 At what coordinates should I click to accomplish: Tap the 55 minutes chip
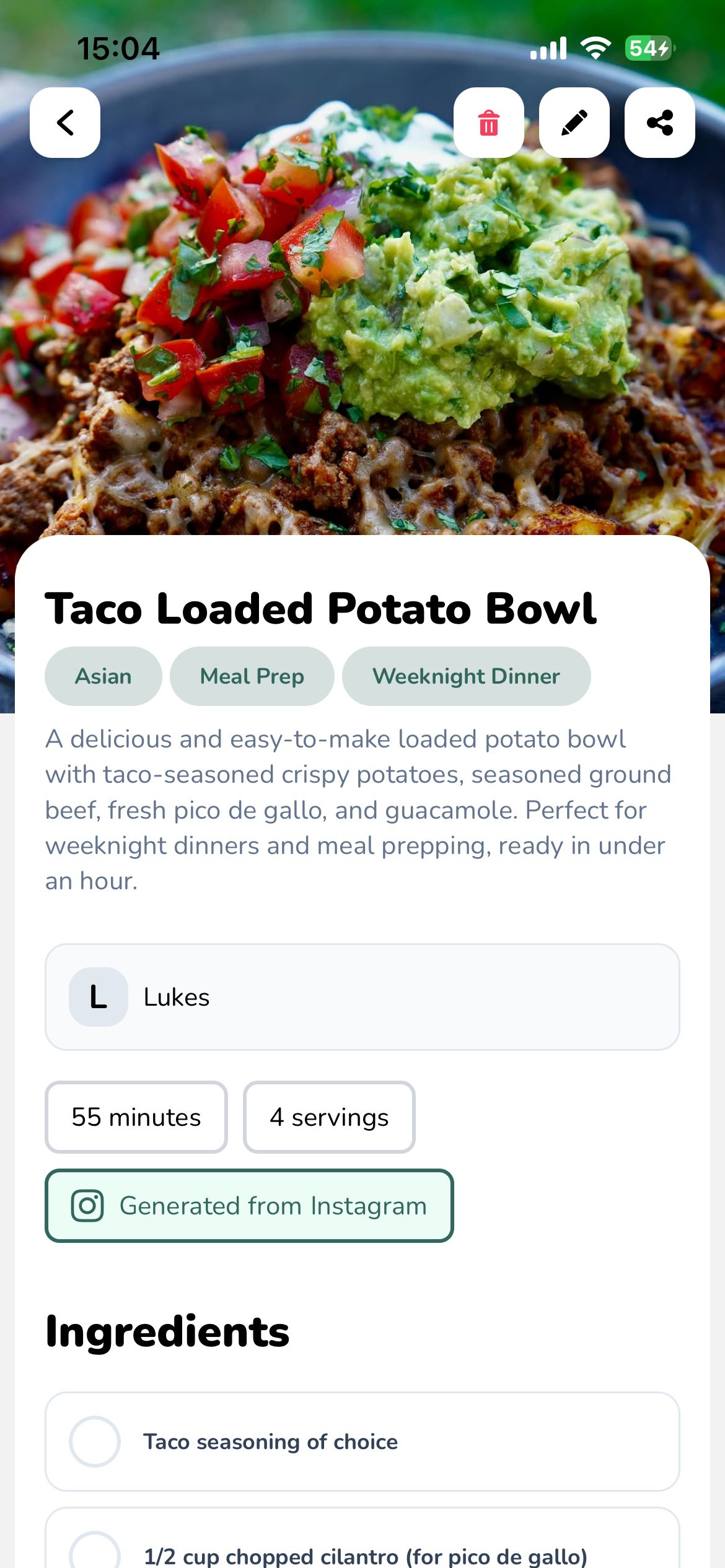pos(136,1117)
